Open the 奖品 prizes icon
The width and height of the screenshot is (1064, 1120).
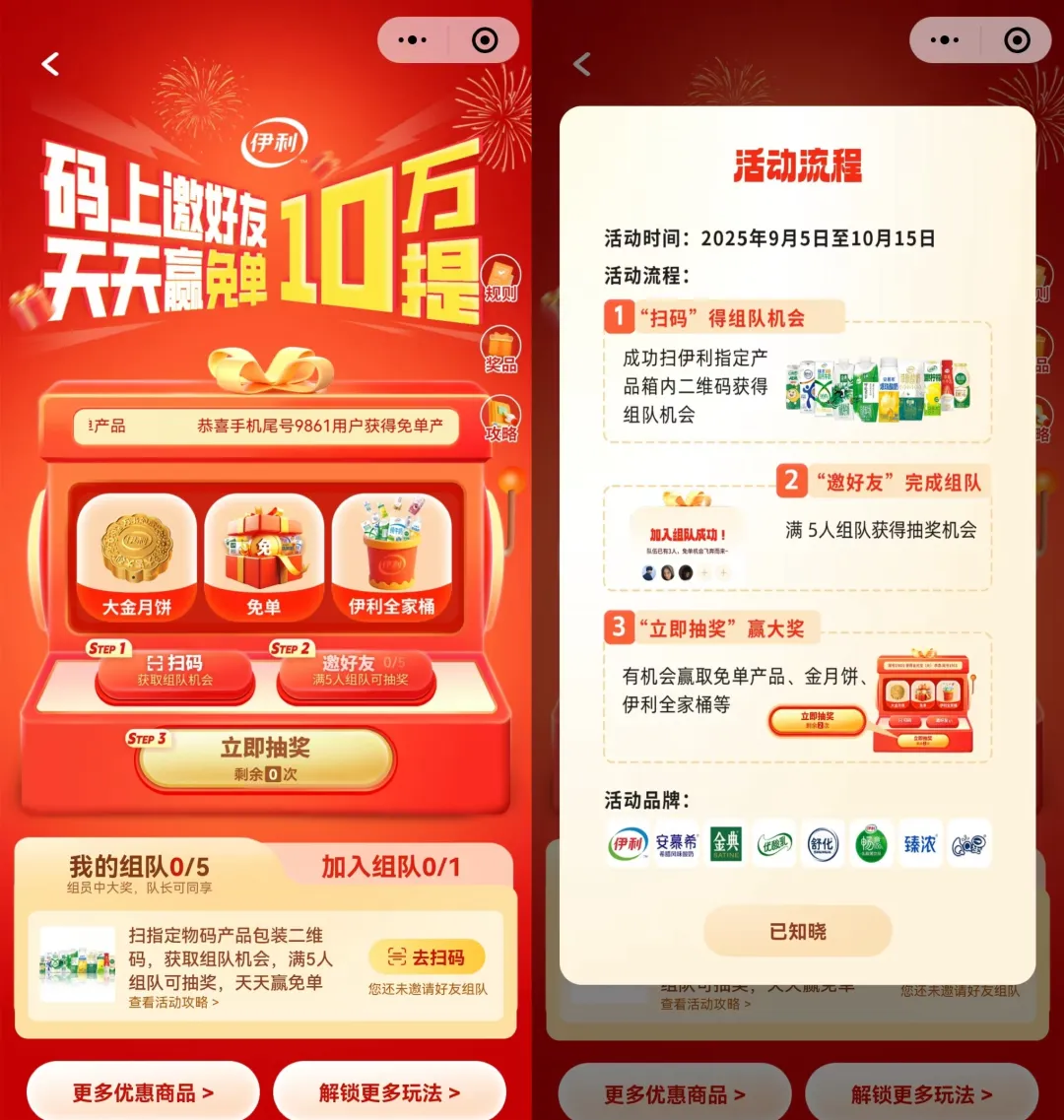[x=500, y=350]
